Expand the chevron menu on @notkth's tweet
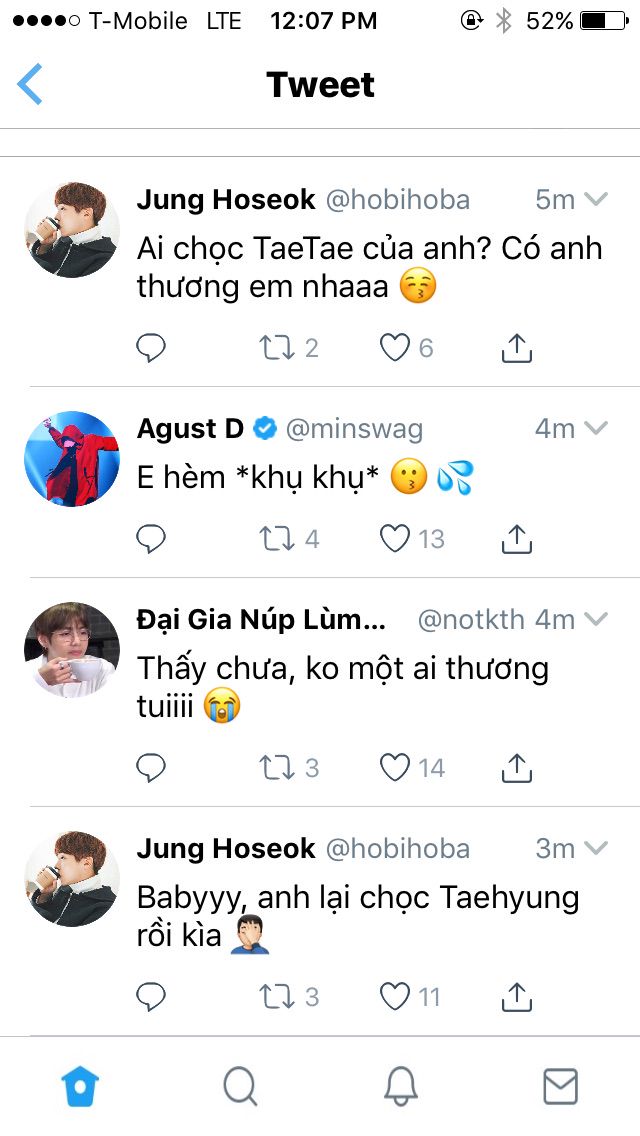Screen dimensions: 640x1136 (596, 620)
